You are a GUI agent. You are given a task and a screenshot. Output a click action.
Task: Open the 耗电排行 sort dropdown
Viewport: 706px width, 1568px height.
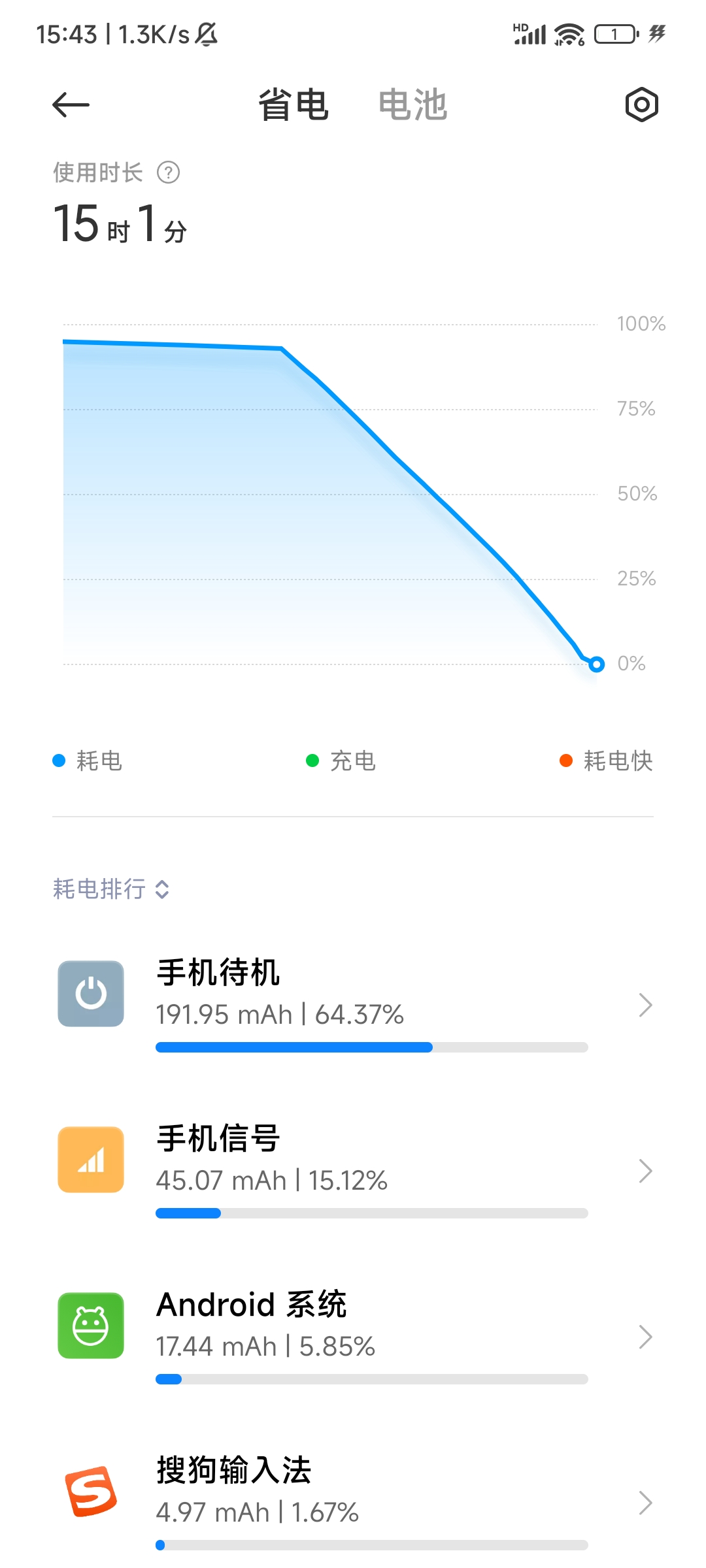[111, 889]
